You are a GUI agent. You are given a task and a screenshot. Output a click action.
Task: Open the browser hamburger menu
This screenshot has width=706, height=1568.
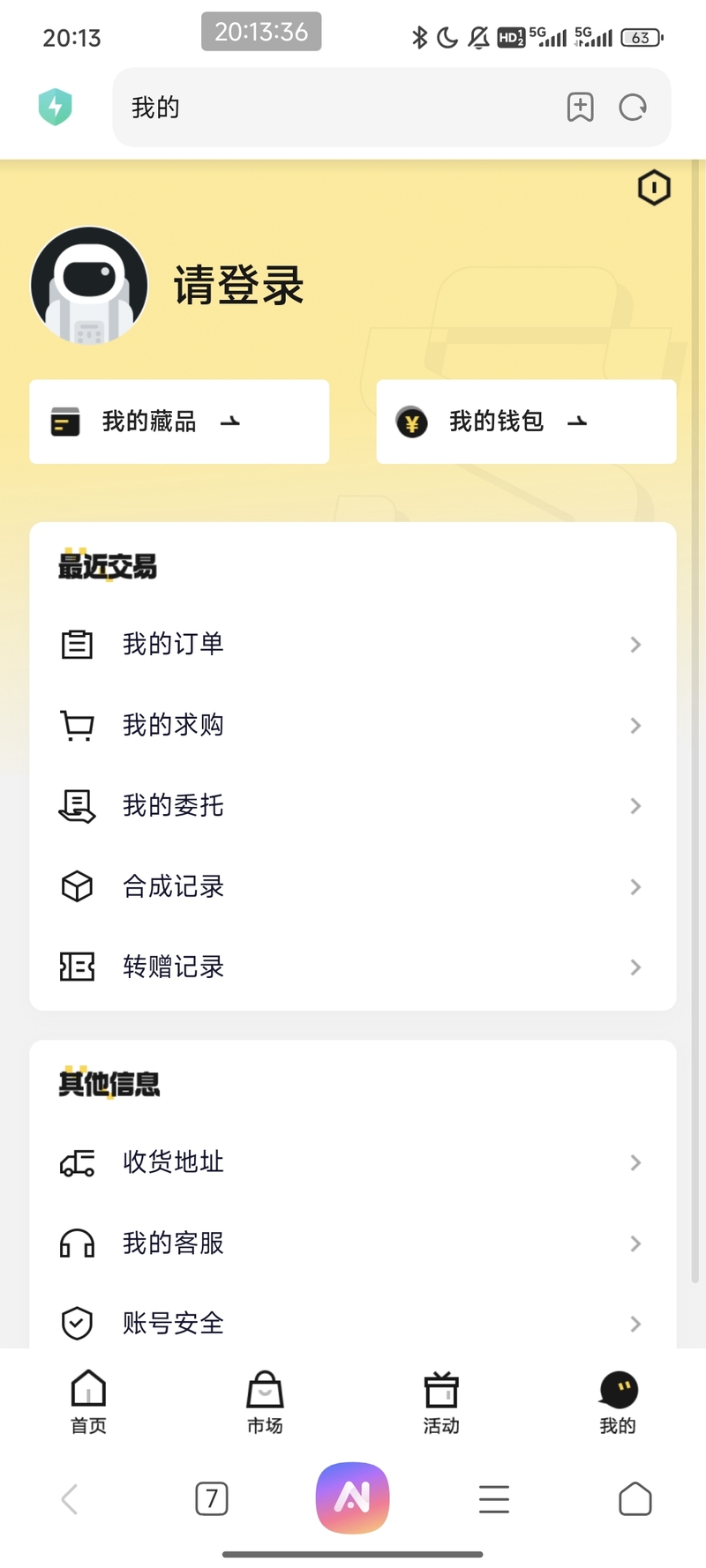click(494, 1498)
